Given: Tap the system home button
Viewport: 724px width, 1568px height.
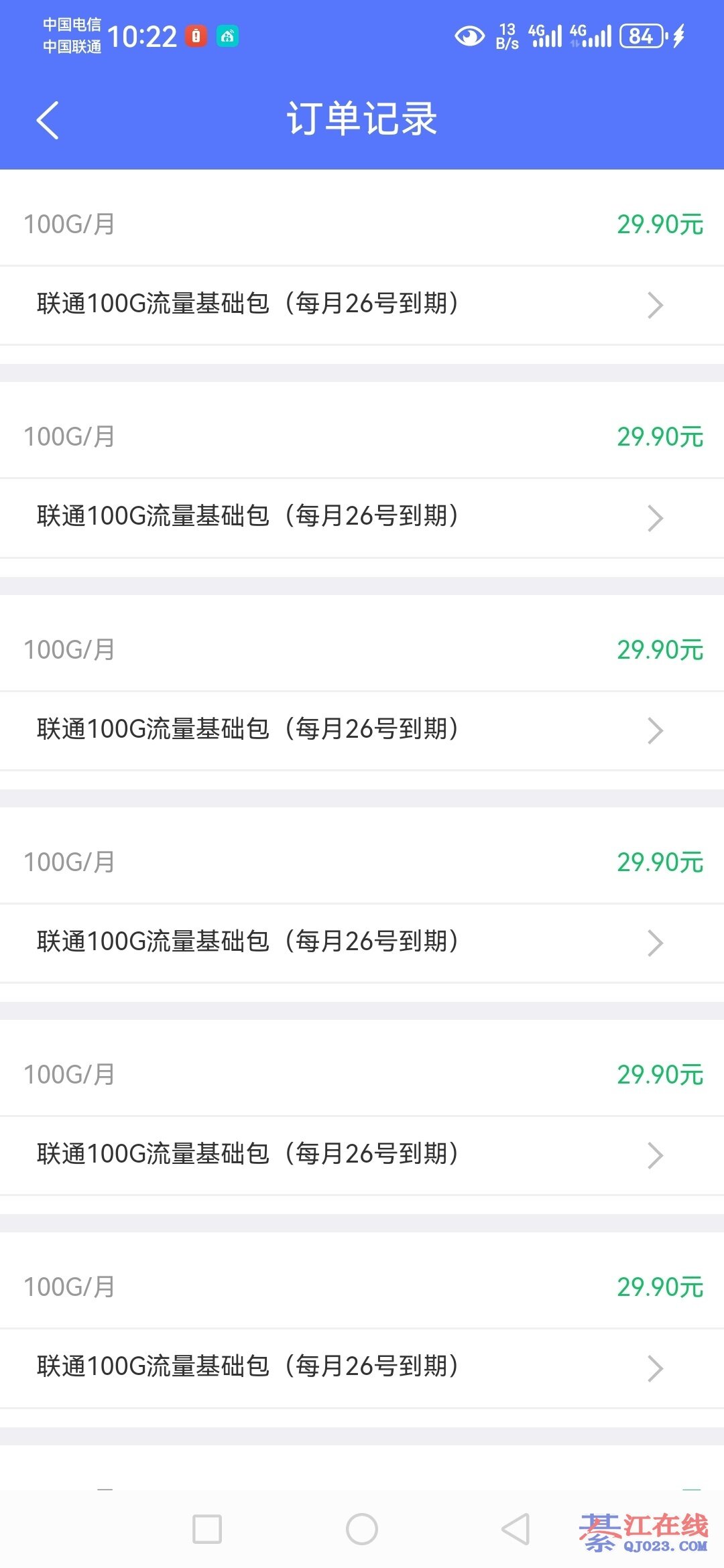Looking at the screenshot, I should 362,1529.
